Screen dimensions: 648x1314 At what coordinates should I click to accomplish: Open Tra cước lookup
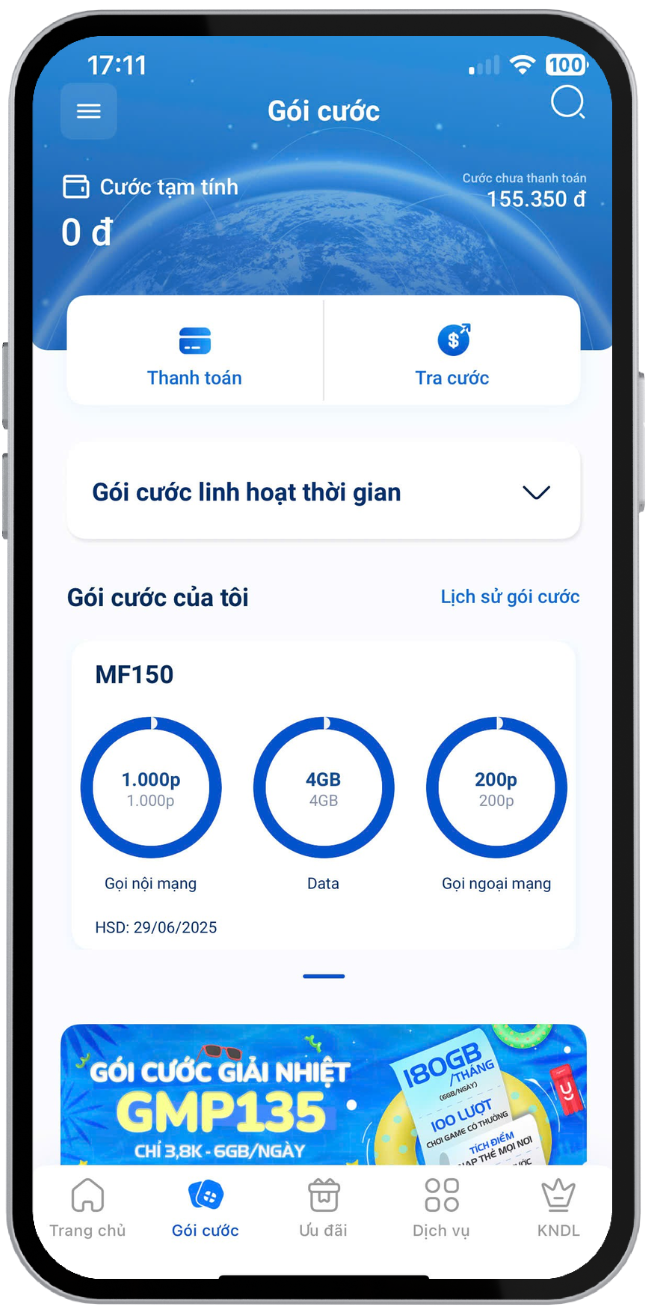(x=452, y=352)
